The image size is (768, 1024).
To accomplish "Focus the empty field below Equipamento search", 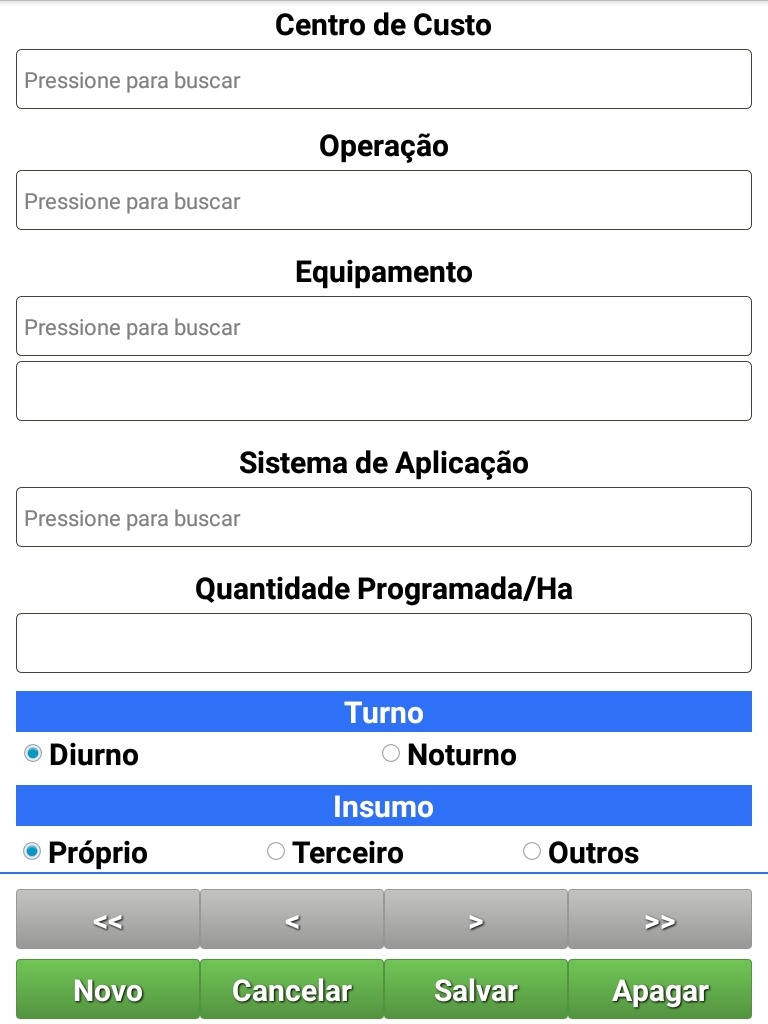I will click(x=384, y=391).
